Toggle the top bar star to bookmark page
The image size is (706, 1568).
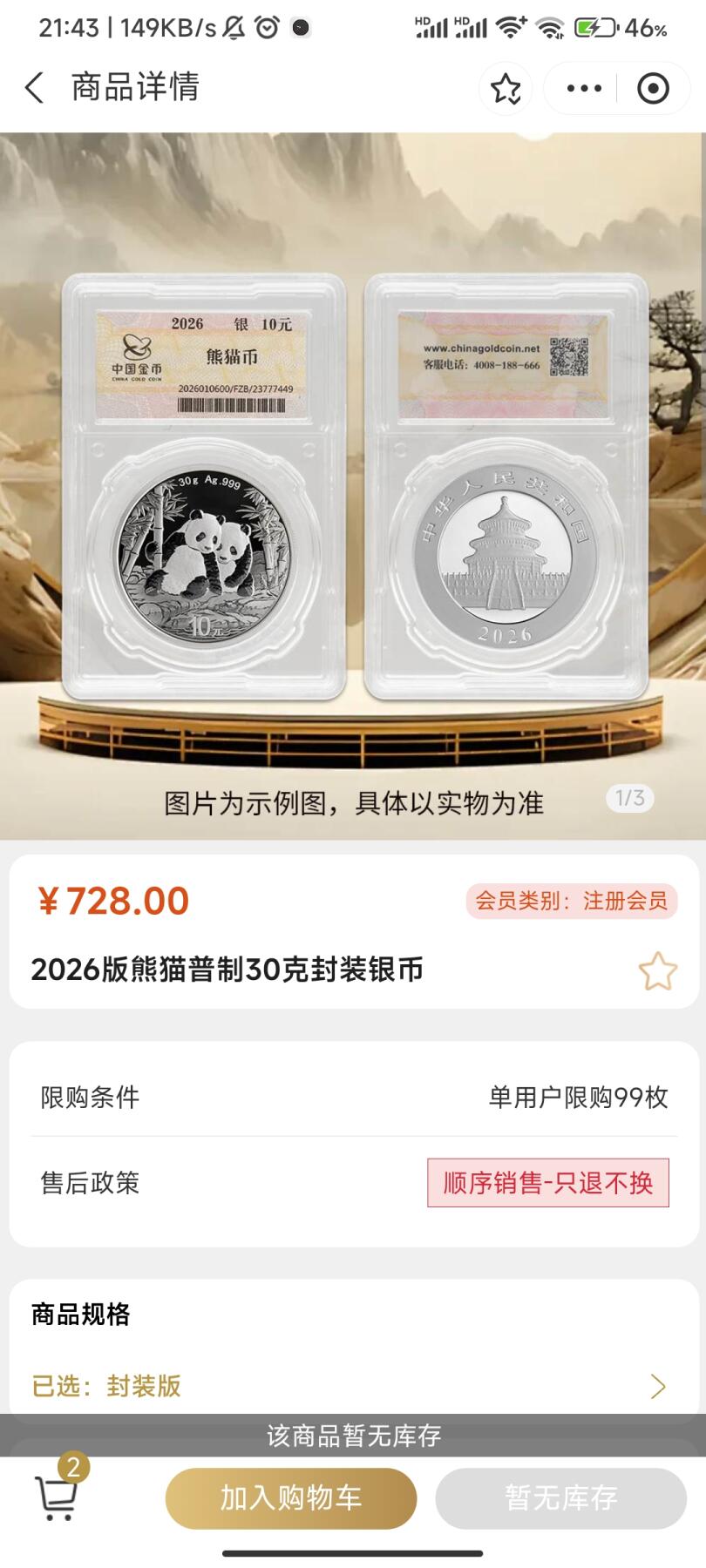point(506,87)
